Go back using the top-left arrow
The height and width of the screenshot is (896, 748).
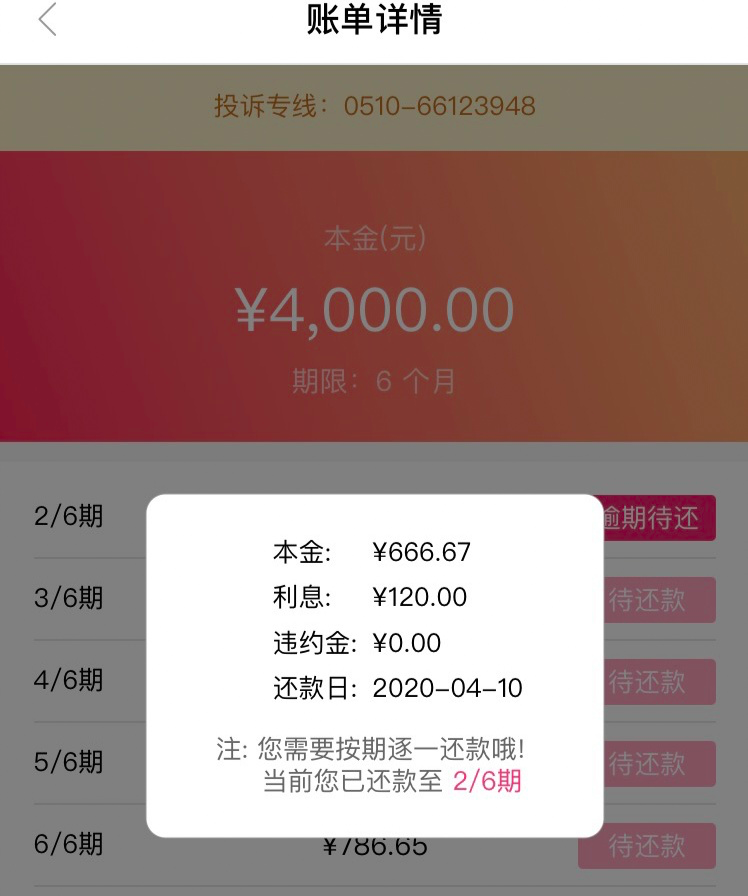coord(47,20)
